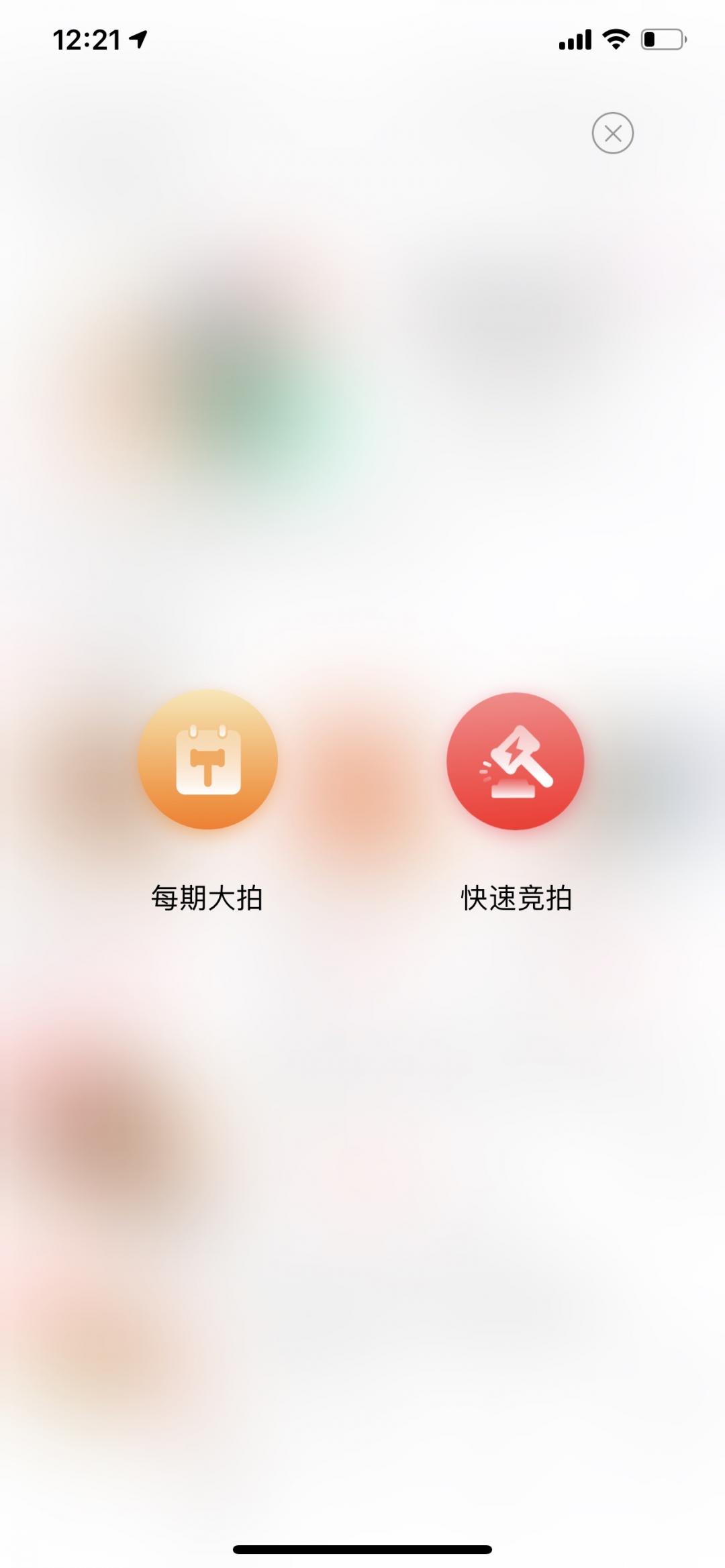Screen dimensions: 725x1568
Task: Dismiss the overlay with the X button
Action: tap(612, 134)
